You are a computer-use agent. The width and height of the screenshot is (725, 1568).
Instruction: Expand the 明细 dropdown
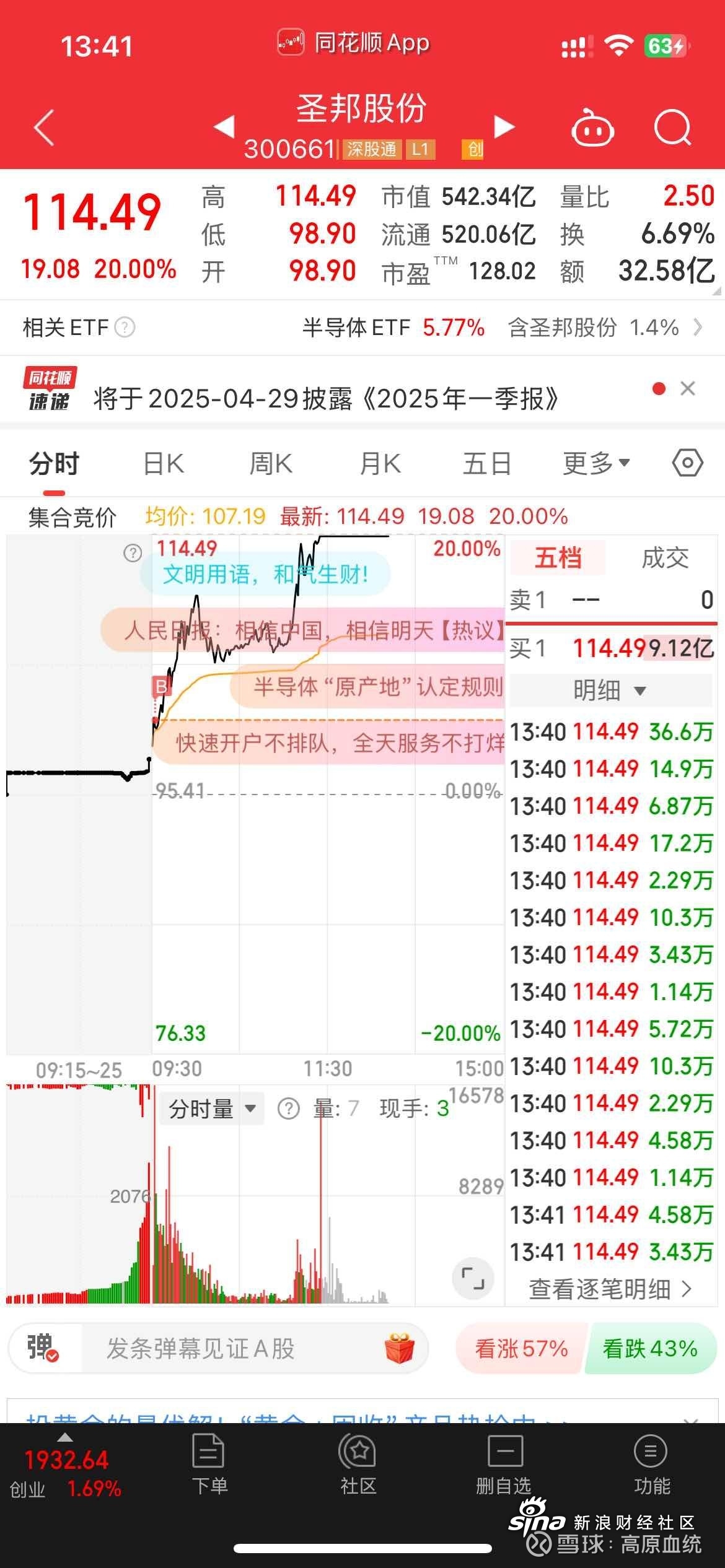point(610,690)
